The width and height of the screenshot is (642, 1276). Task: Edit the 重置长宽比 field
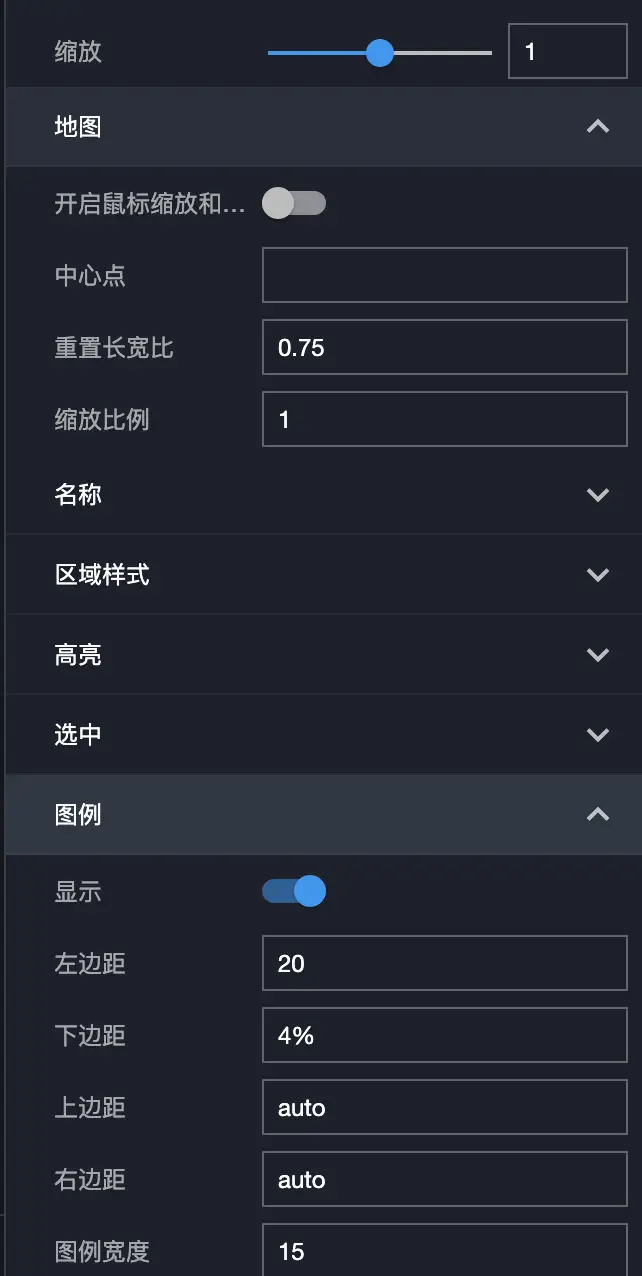point(444,348)
